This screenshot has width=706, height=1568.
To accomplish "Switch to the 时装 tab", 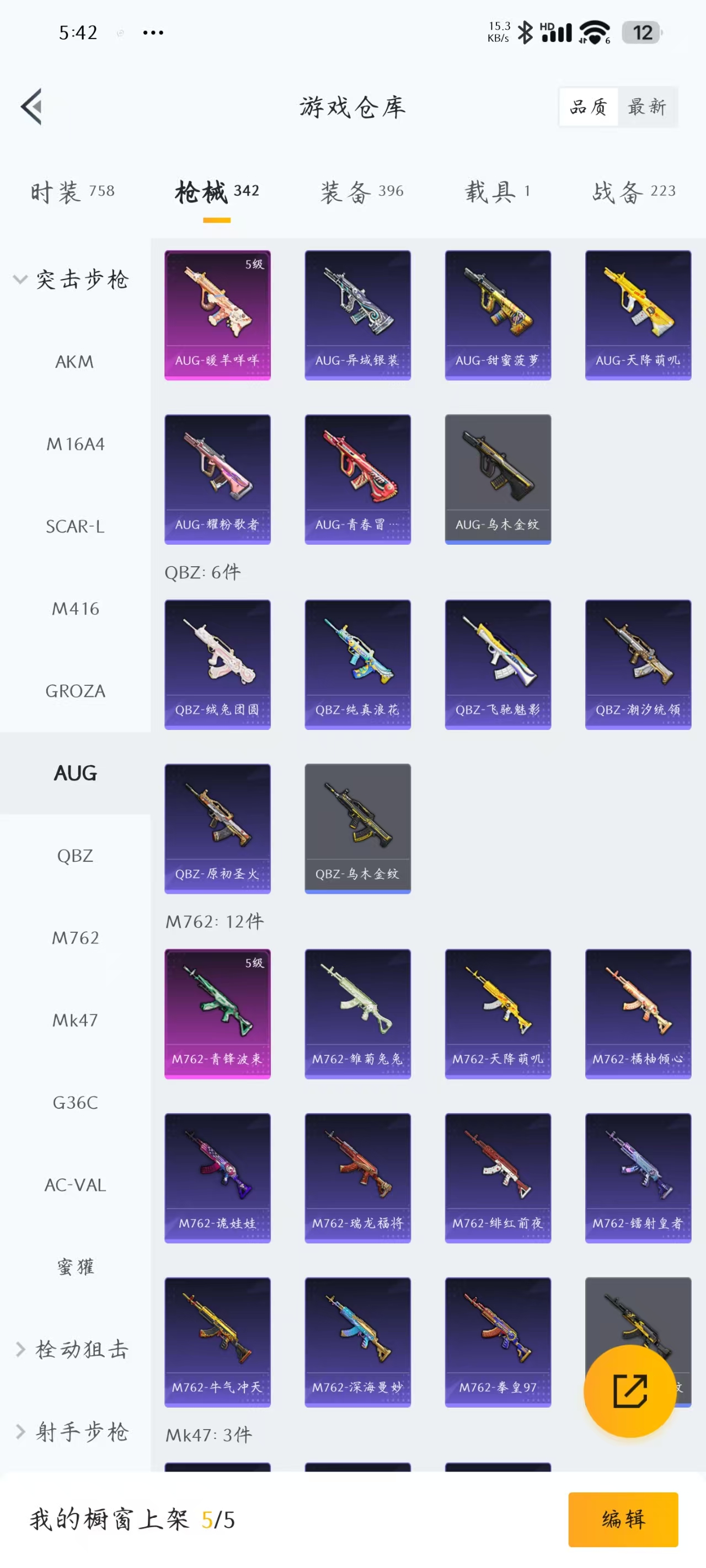I will (72, 192).
